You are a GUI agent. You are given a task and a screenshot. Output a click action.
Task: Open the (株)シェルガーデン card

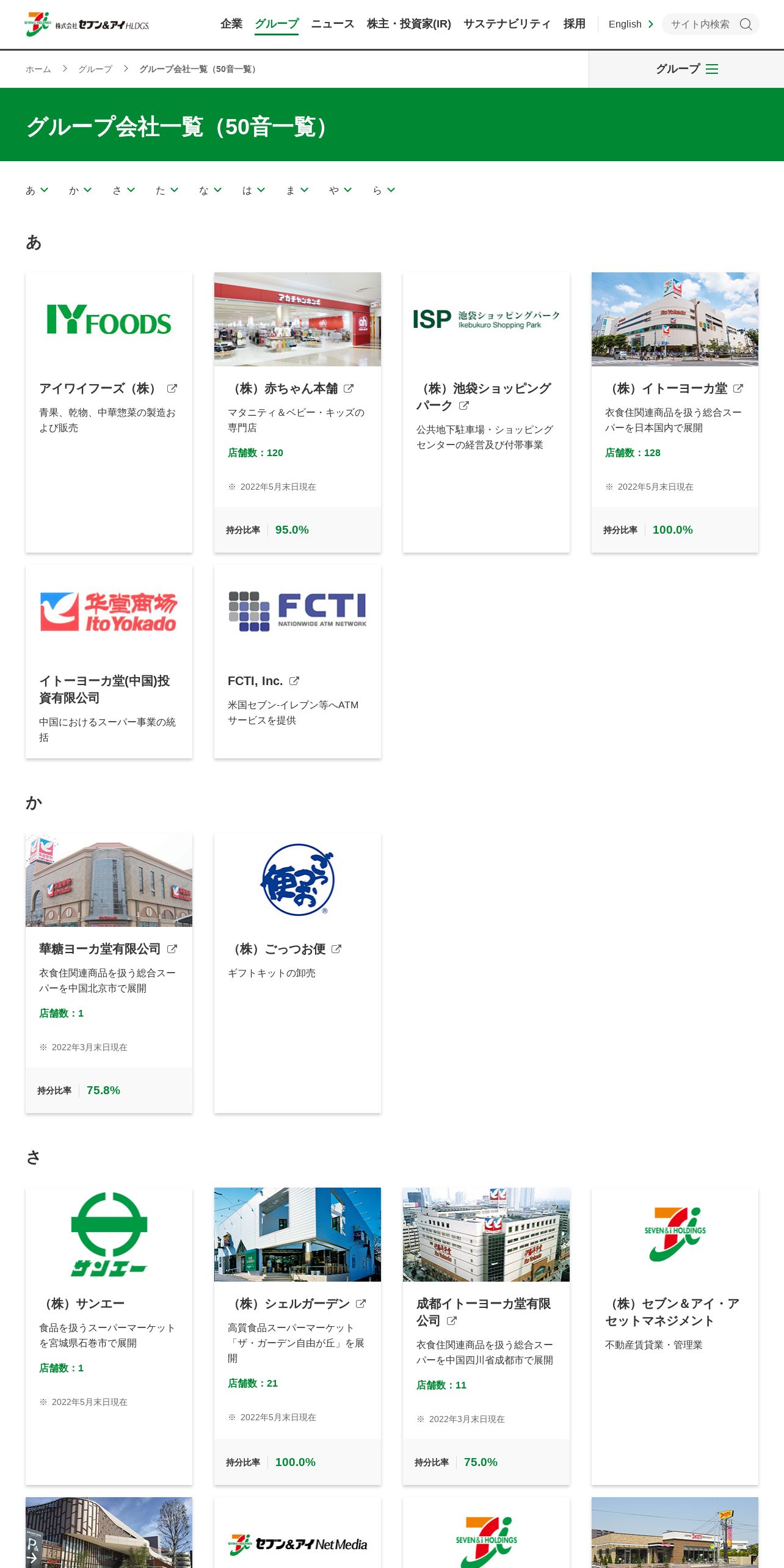click(x=297, y=1304)
